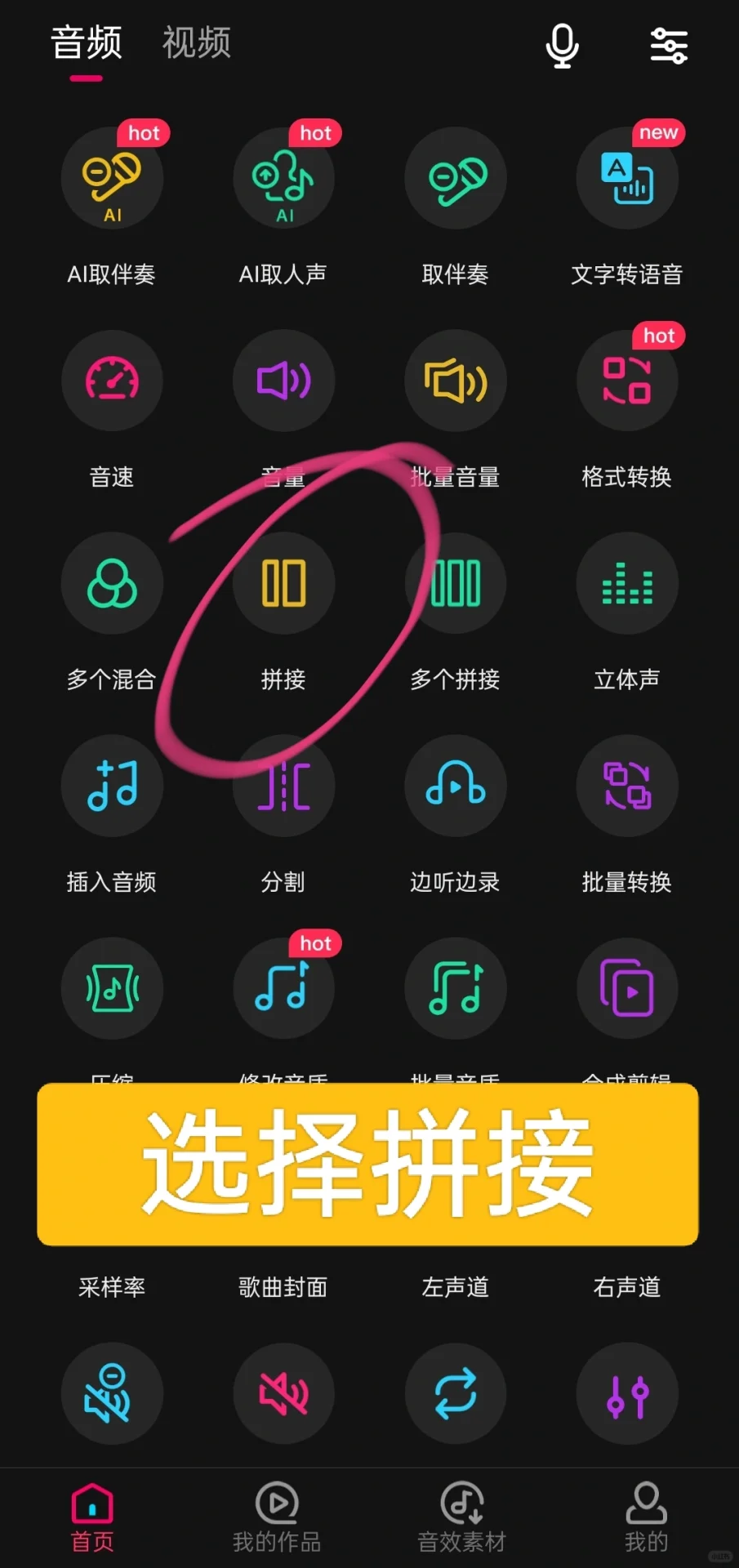The width and height of the screenshot is (739, 1568).
Task: Open the 格式转换 tool
Action: pos(626,381)
